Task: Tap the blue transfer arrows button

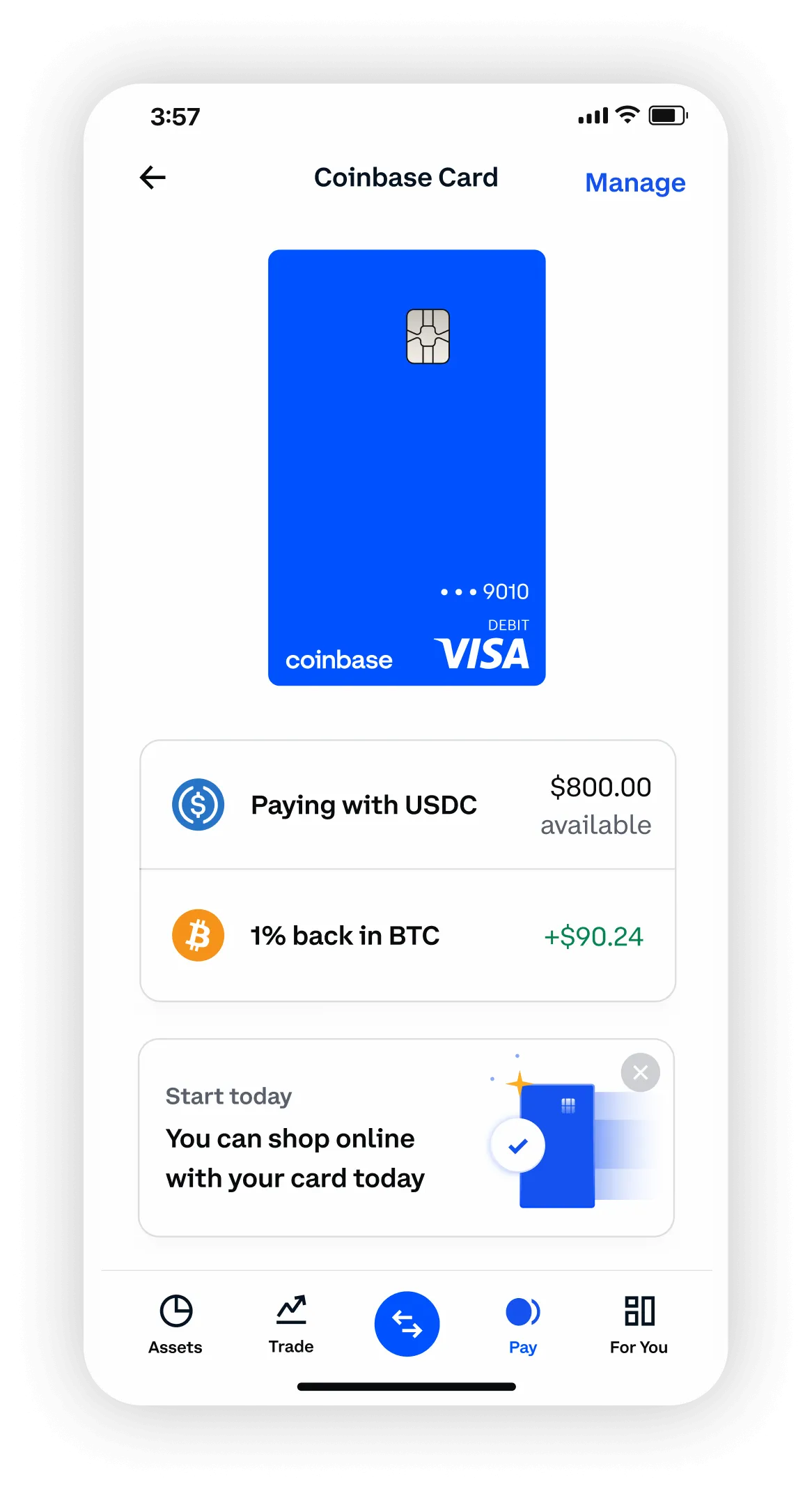Action: (x=407, y=1324)
